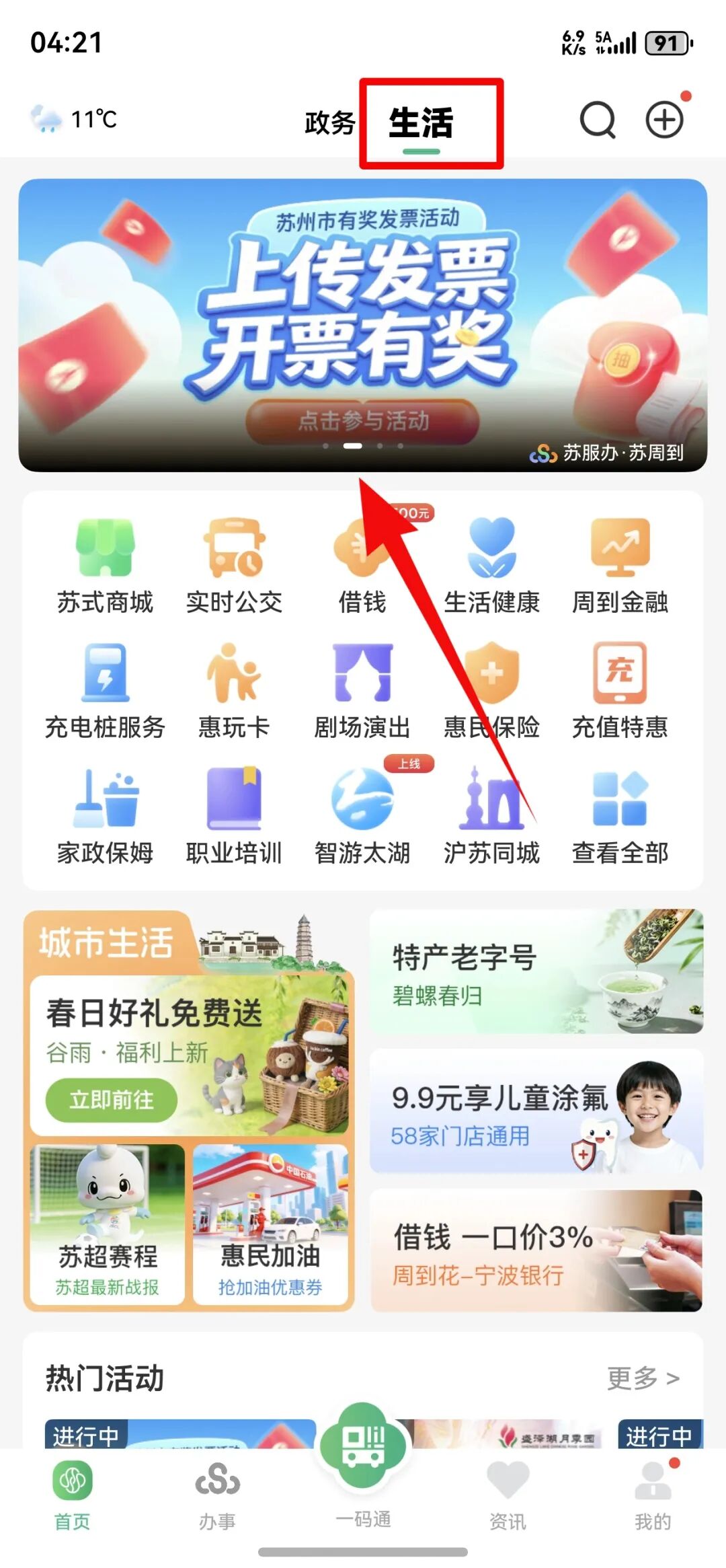Image resolution: width=726 pixels, height=1568 pixels.
Task: Open the 特产老字号 card
Action: (536, 972)
